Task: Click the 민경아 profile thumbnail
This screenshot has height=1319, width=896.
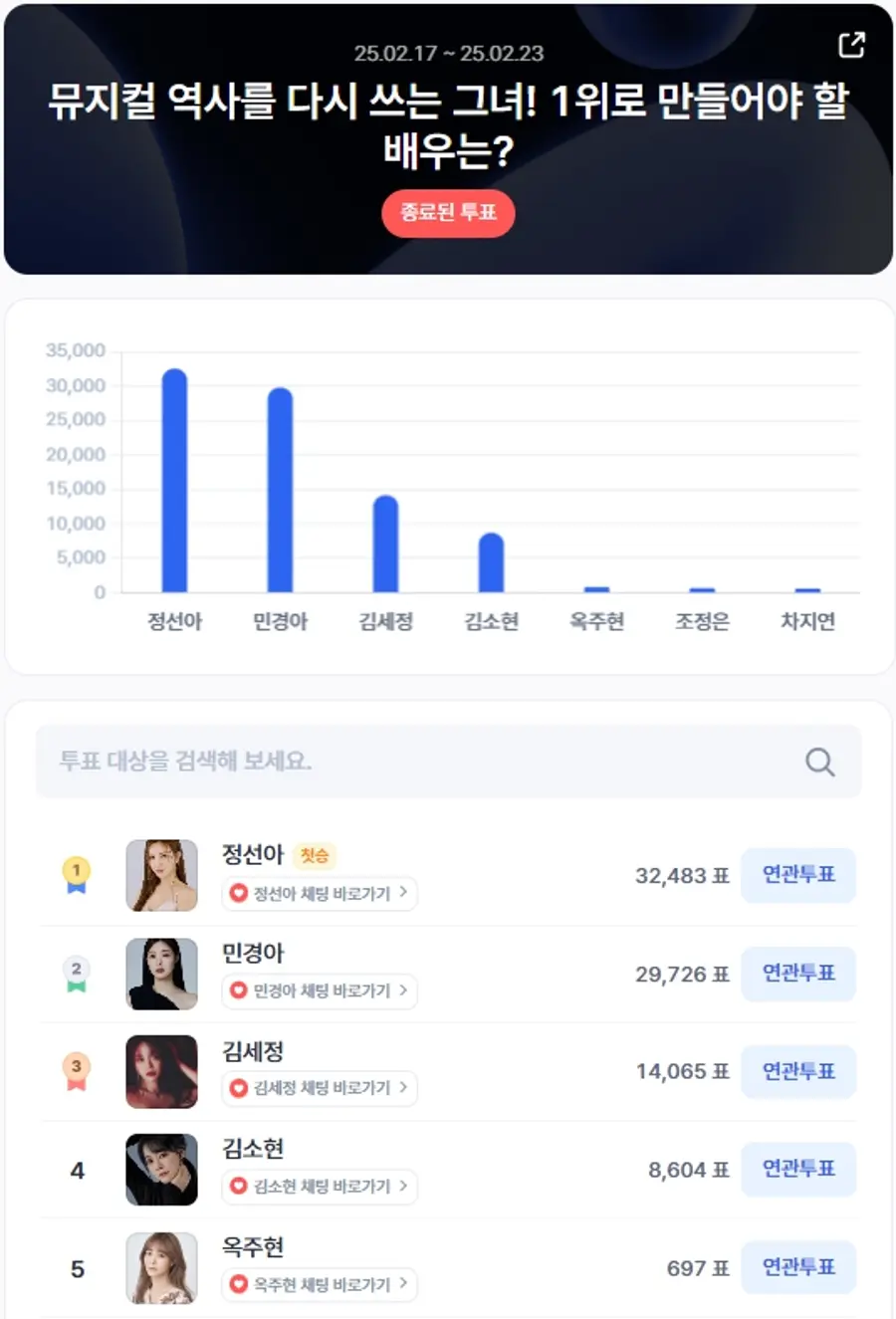Action: click(161, 974)
